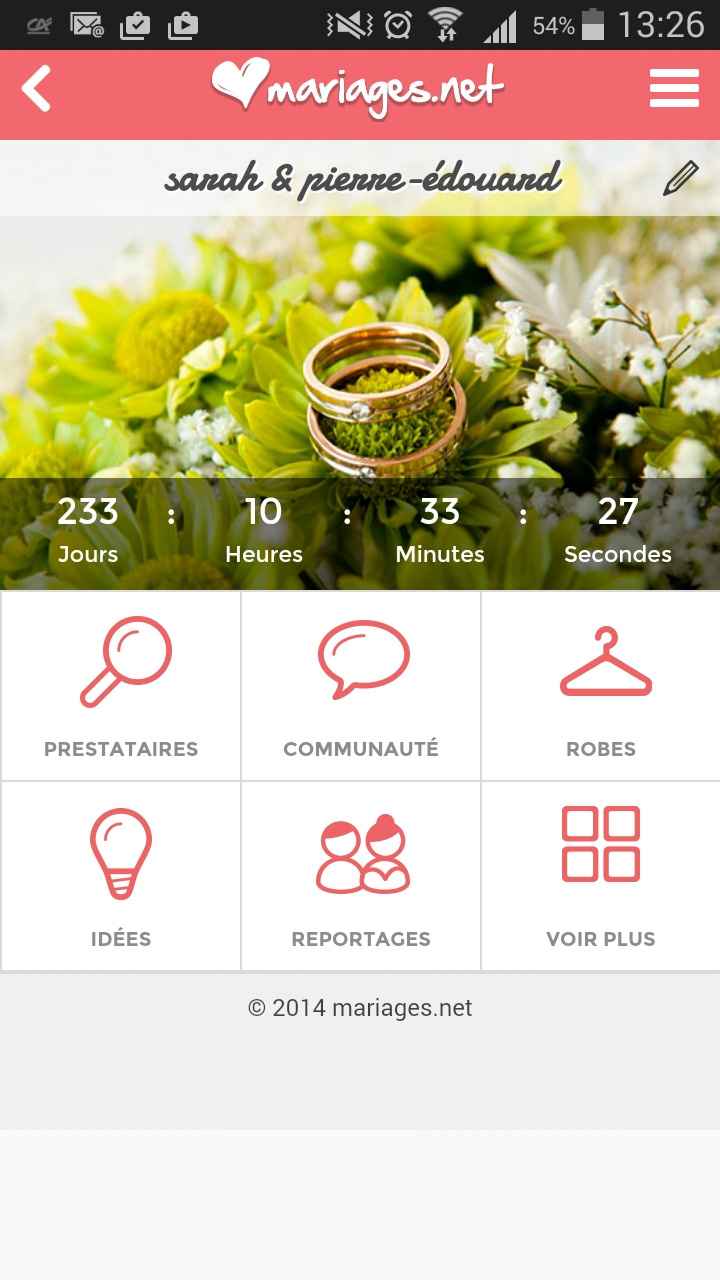The width and height of the screenshot is (720, 1280).
Task: Open the Prestataires search section
Action: point(120,685)
